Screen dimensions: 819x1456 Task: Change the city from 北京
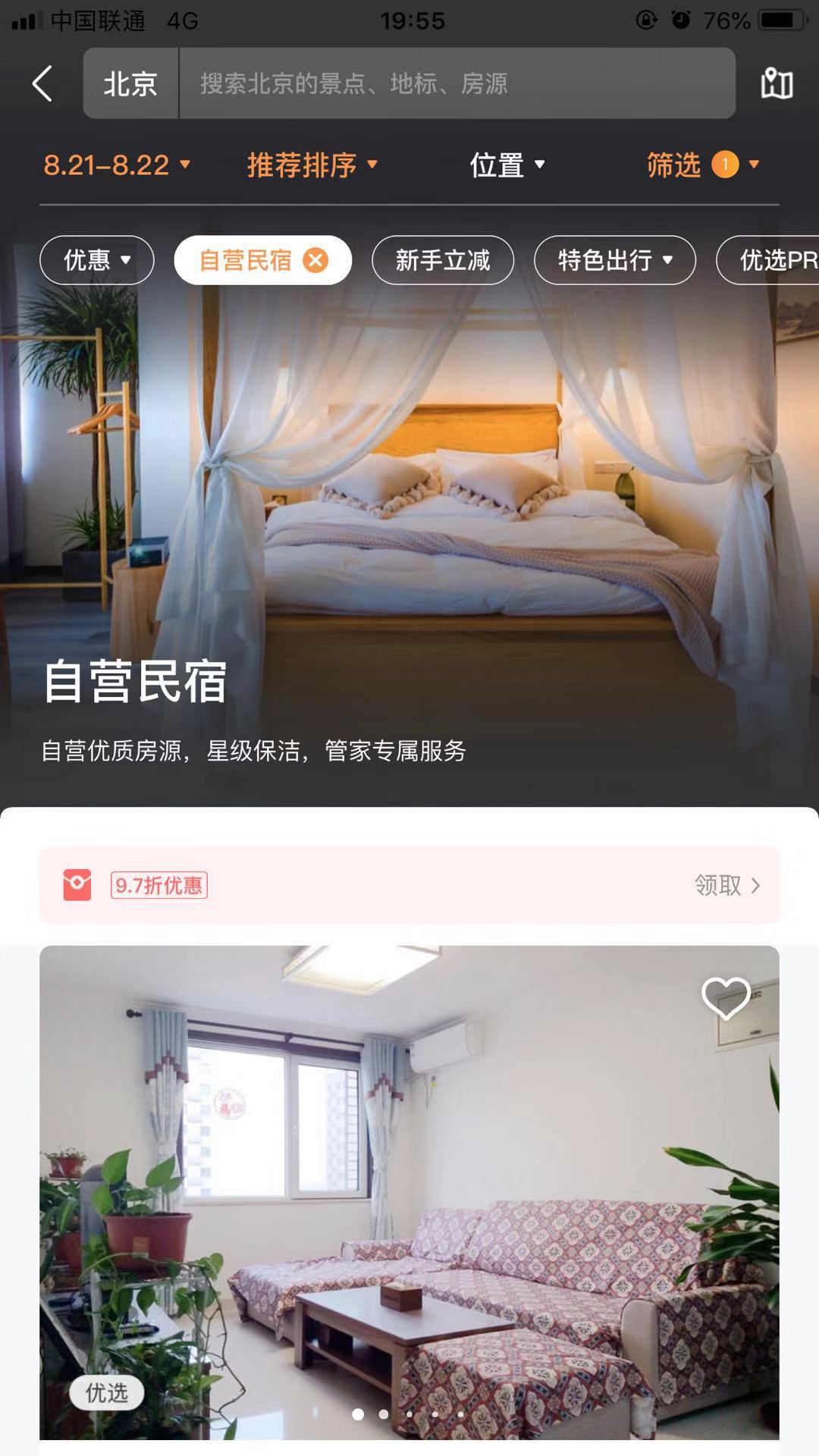(x=130, y=83)
